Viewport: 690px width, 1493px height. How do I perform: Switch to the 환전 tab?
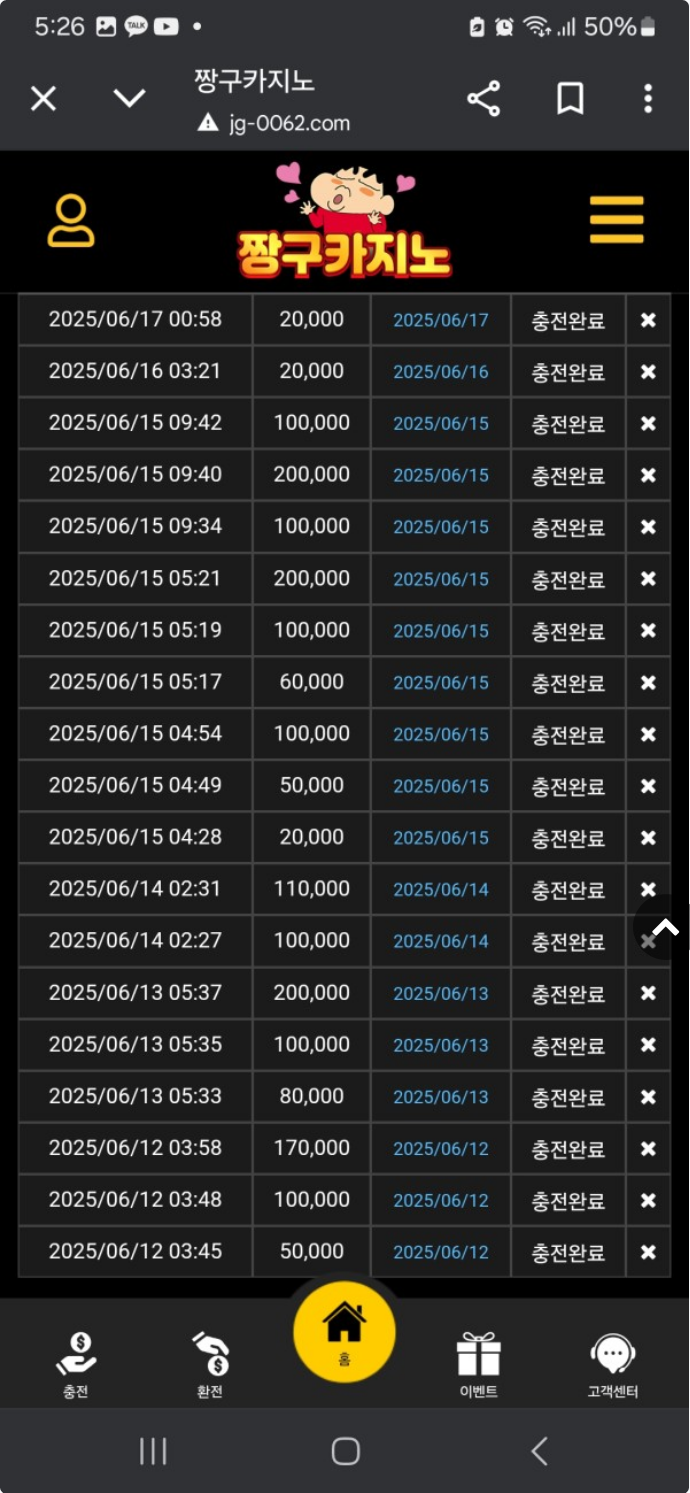[210, 1364]
